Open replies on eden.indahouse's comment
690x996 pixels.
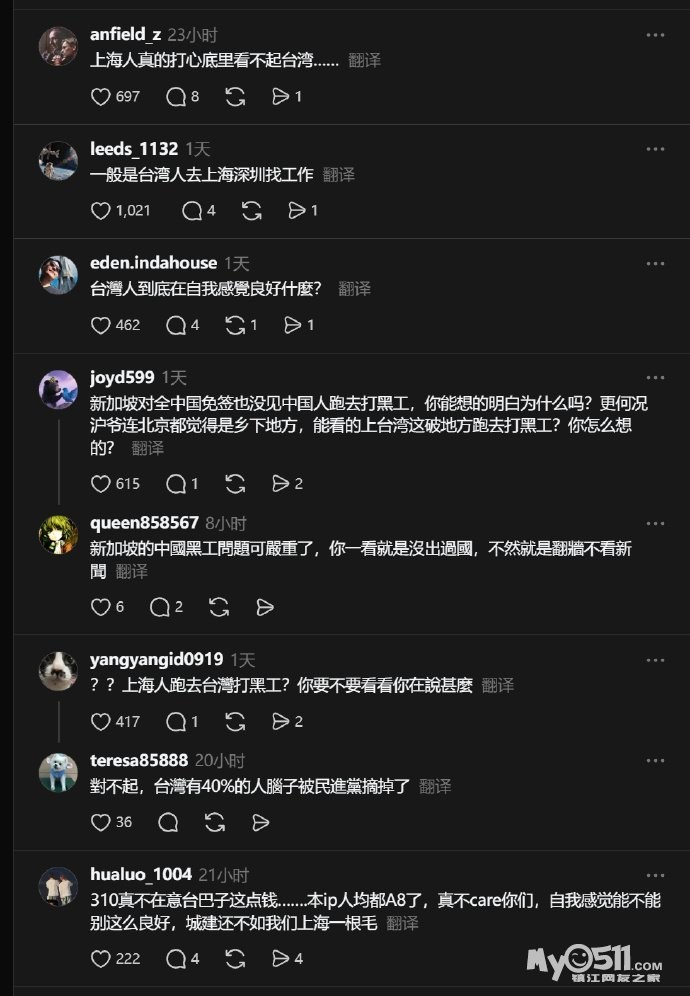(x=175, y=325)
